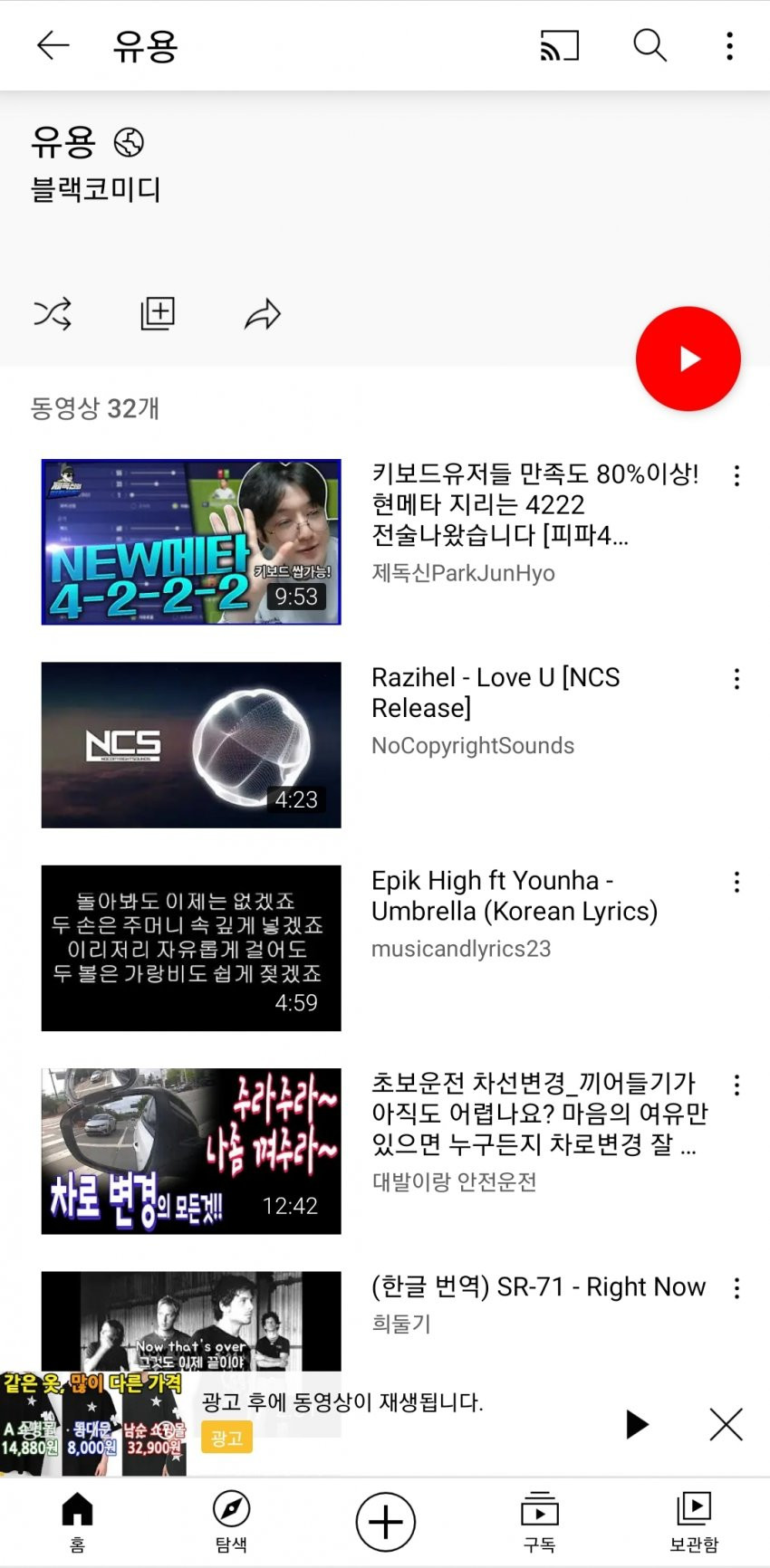Open the top-right overflow menu
The height and width of the screenshot is (1568, 770).
tap(729, 45)
